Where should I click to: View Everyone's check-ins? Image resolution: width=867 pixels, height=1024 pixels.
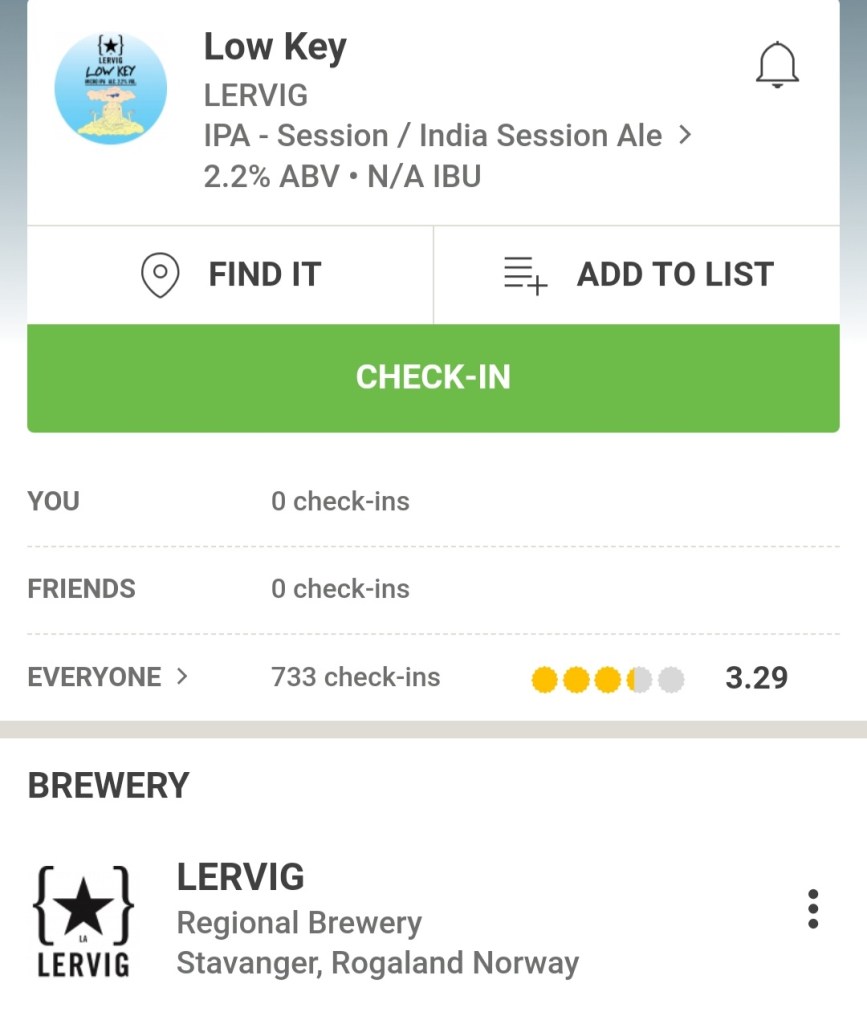tap(108, 678)
